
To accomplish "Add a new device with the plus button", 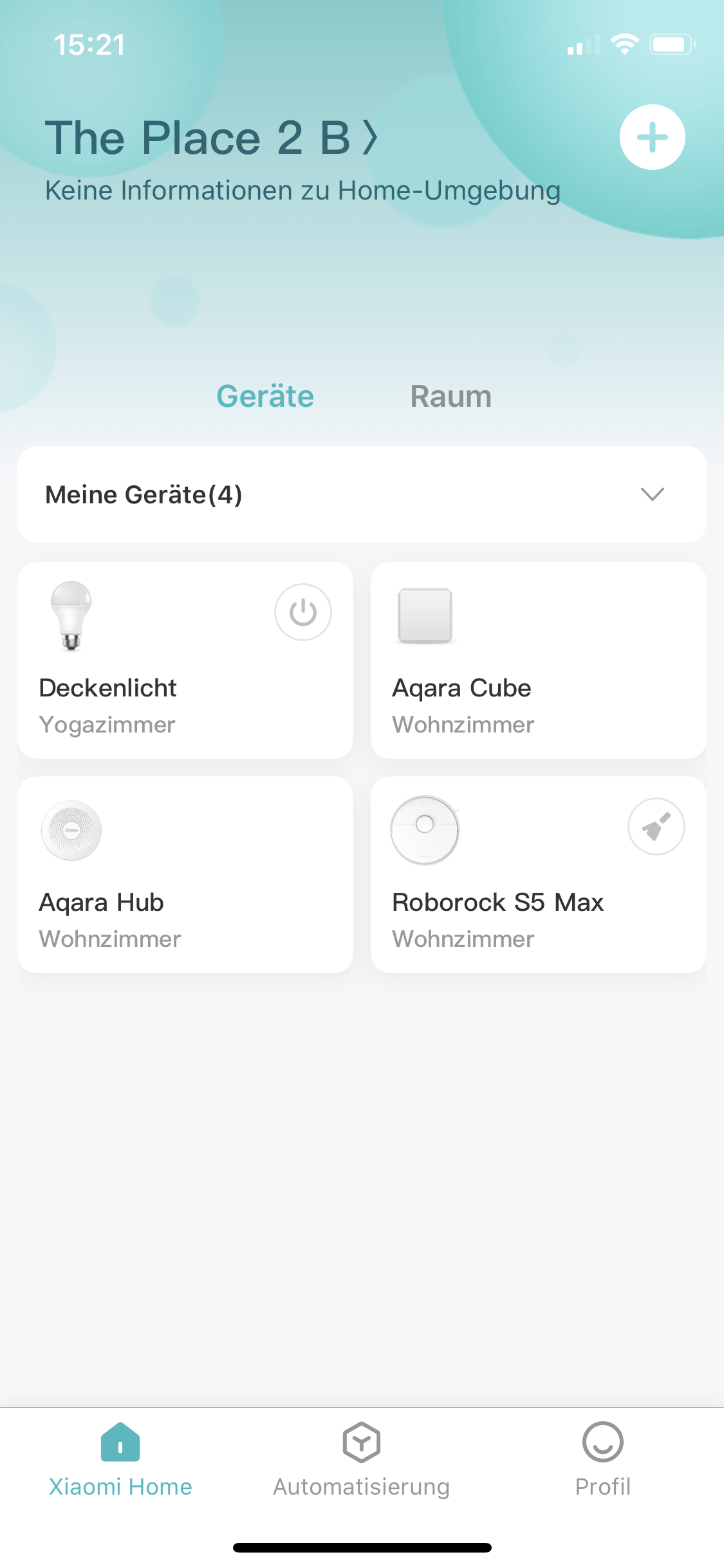I will [652, 137].
